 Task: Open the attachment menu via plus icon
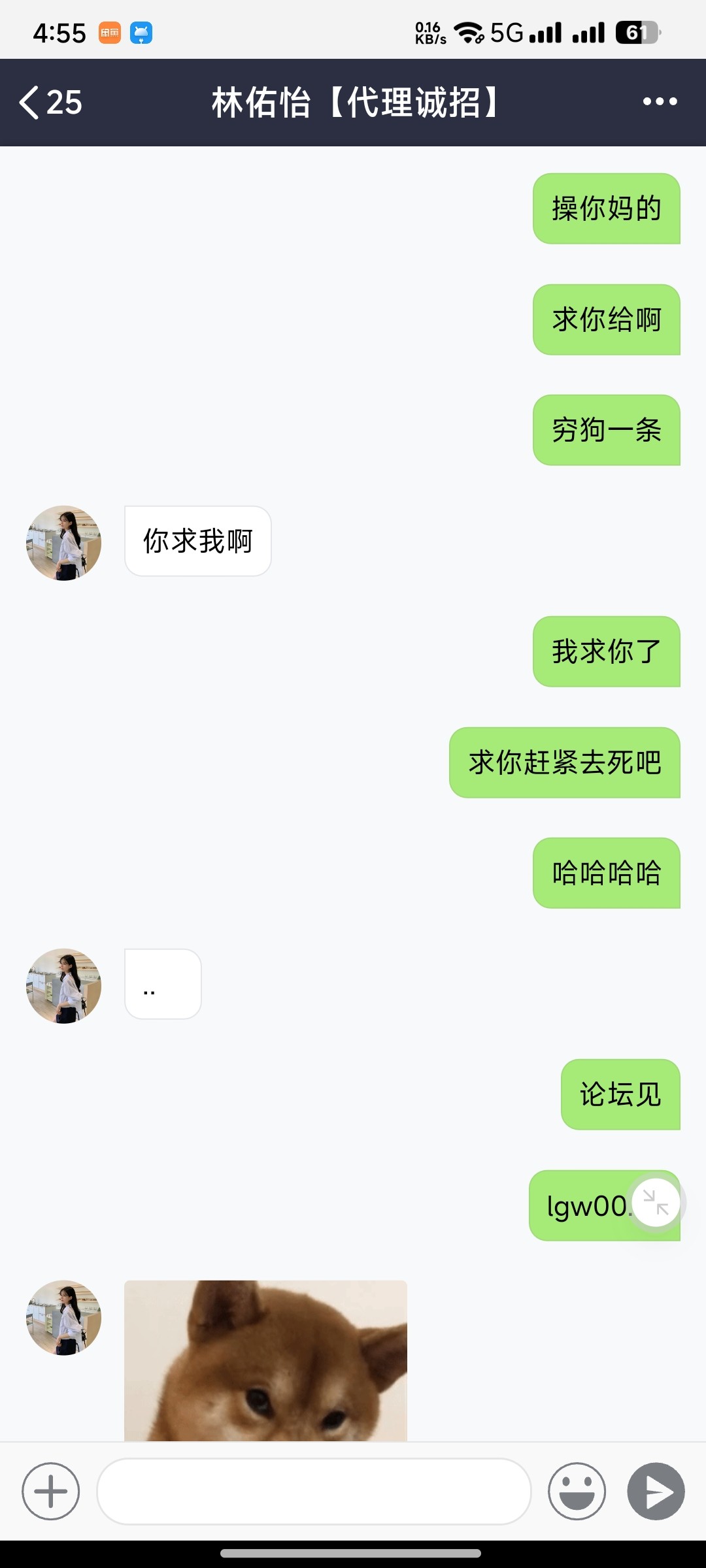point(50,1492)
